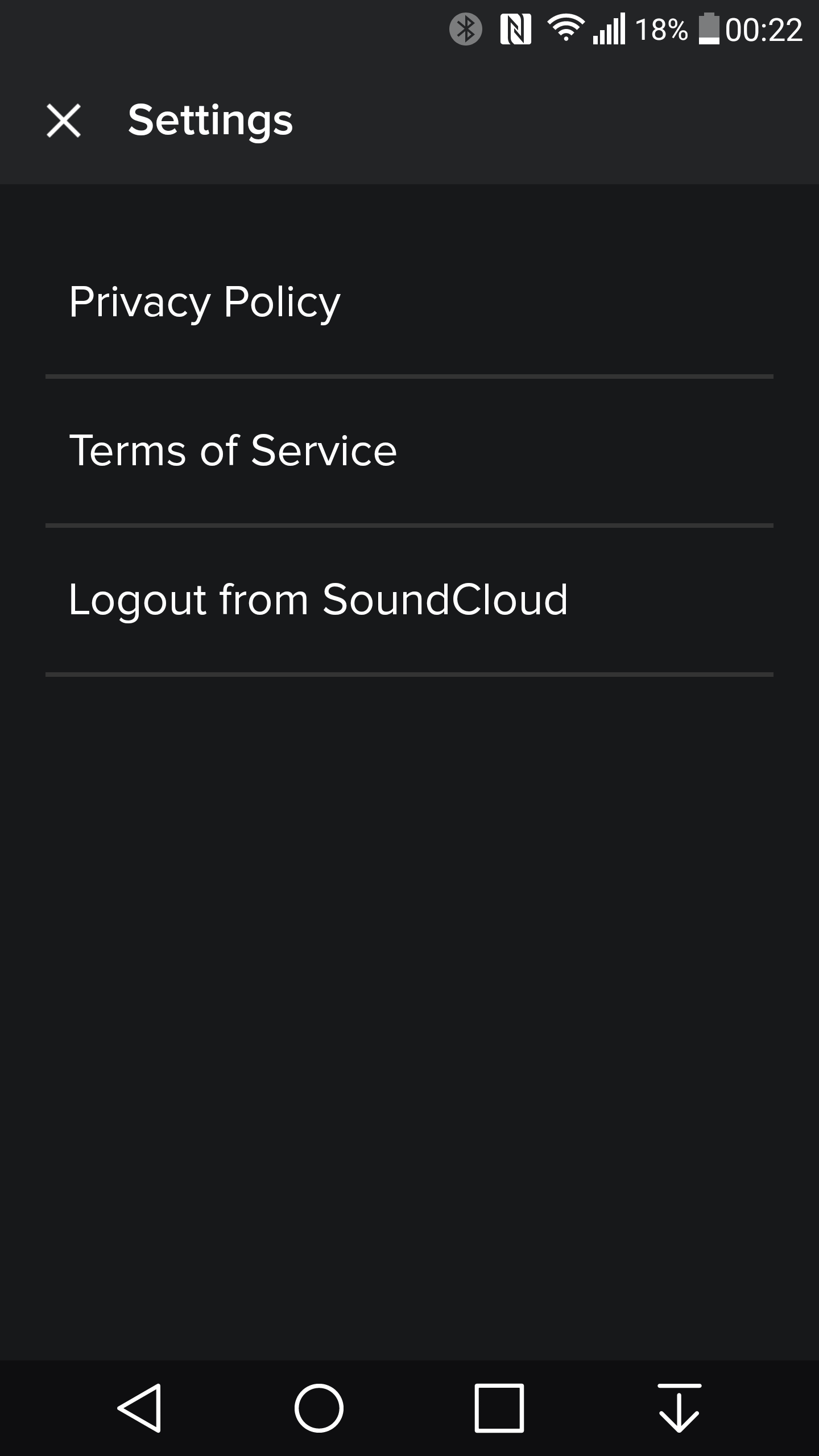
Task: Open recent apps from navigation bar
Action: (x=499, y=1408)
